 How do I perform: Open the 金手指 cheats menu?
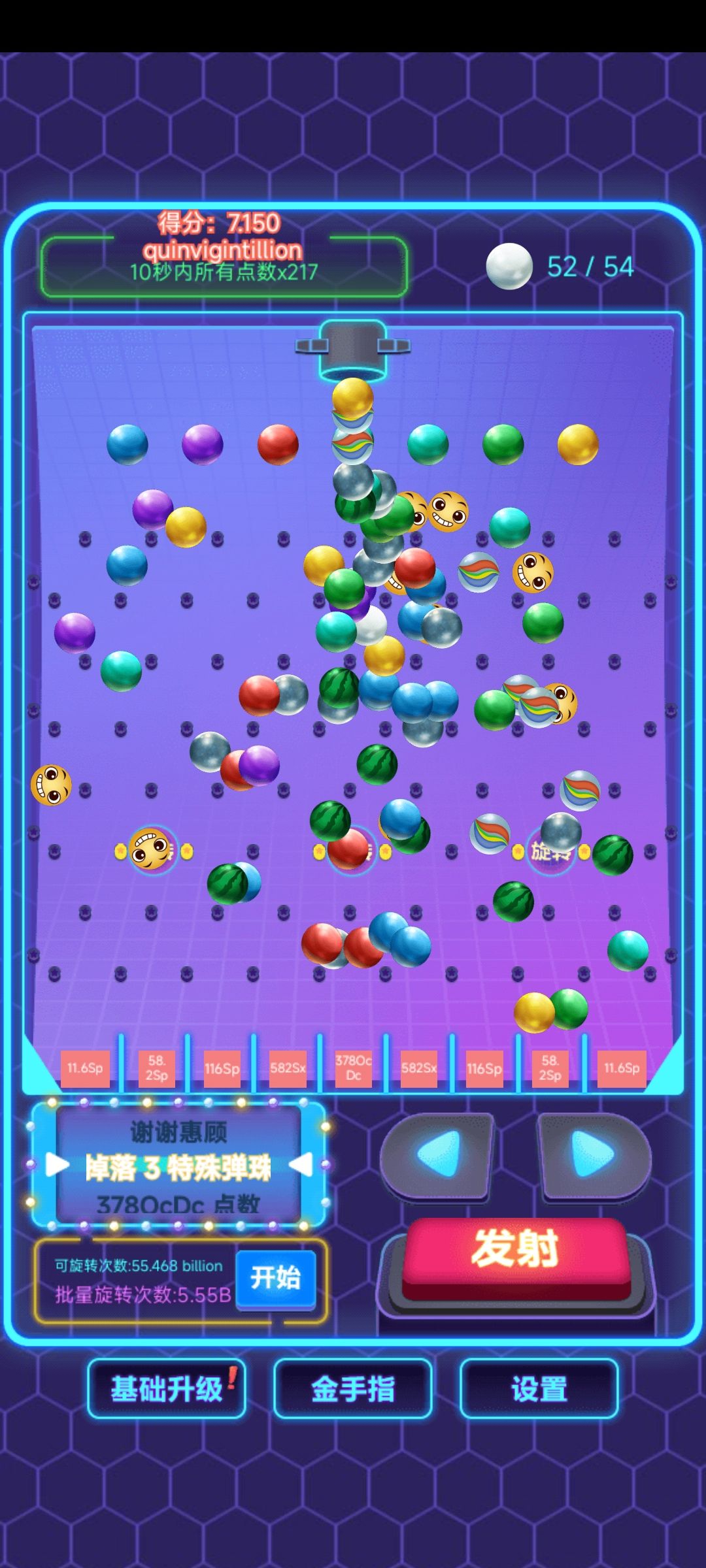(353, 1388)
